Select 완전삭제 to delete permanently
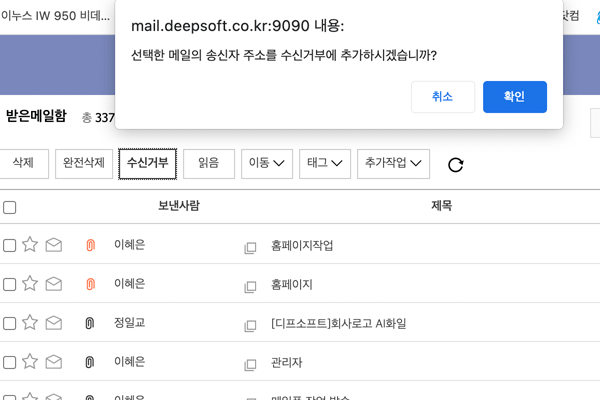Screen dimensions: 600x400 84,163
